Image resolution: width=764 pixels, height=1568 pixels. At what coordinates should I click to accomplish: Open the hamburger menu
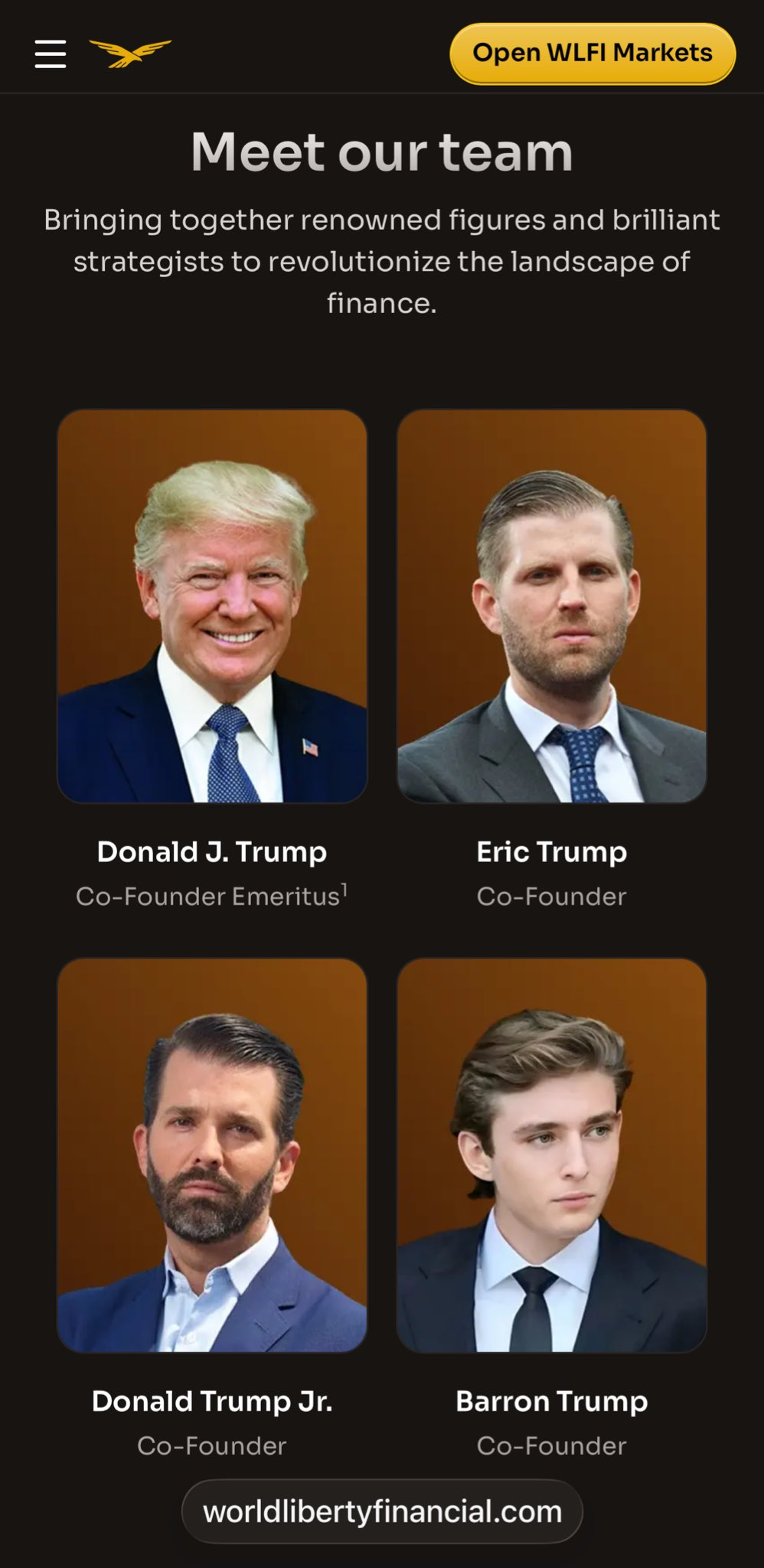(51, 54)
